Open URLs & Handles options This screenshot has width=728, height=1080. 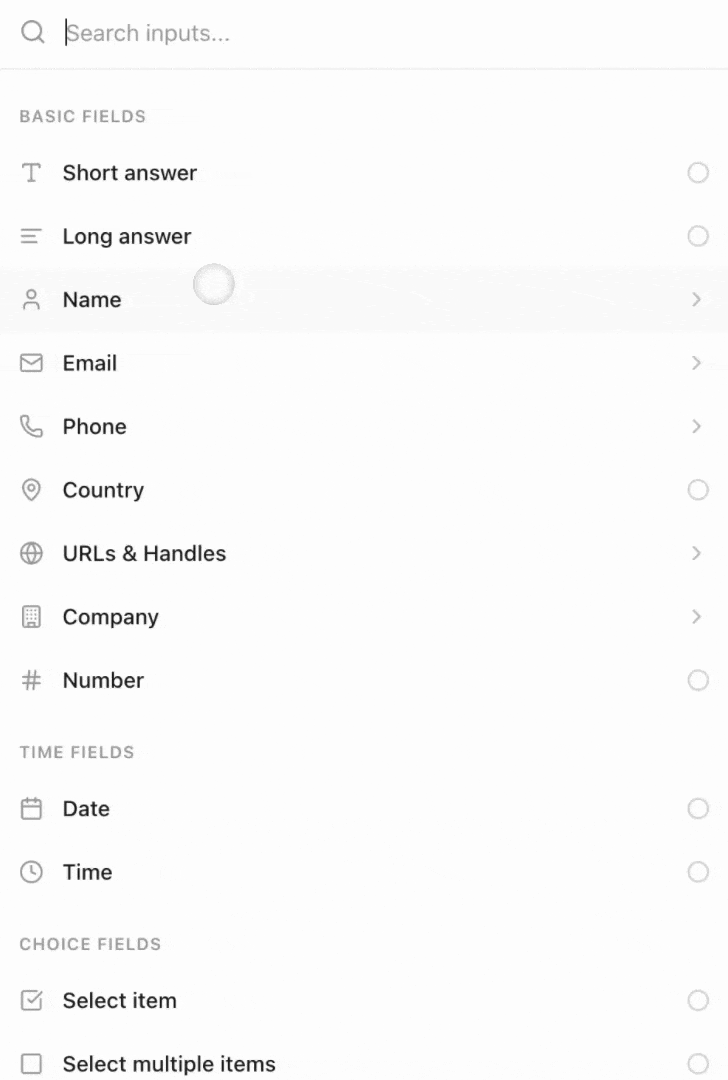tap(144, 554)
